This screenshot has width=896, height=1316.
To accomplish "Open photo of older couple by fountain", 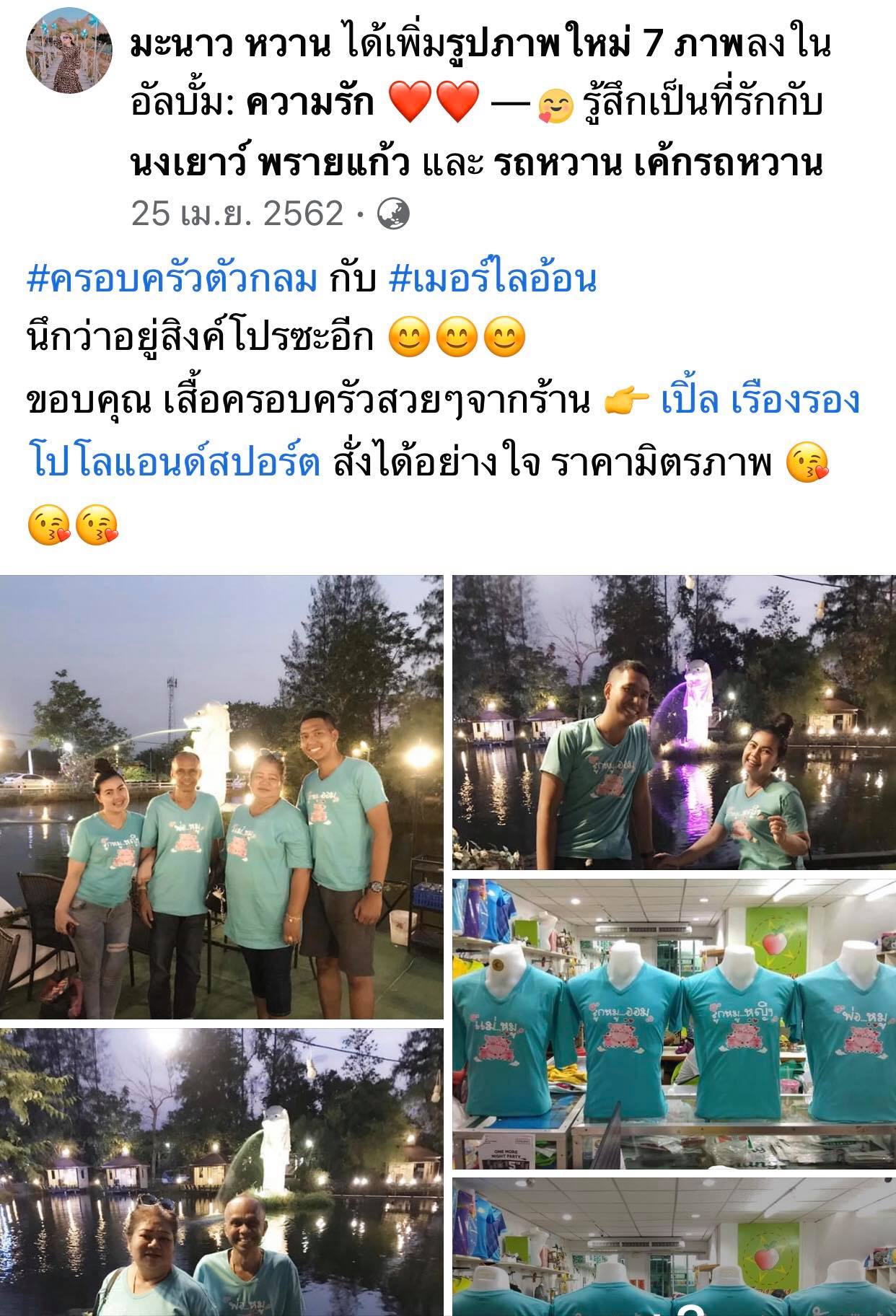I will pos(221,1172).
